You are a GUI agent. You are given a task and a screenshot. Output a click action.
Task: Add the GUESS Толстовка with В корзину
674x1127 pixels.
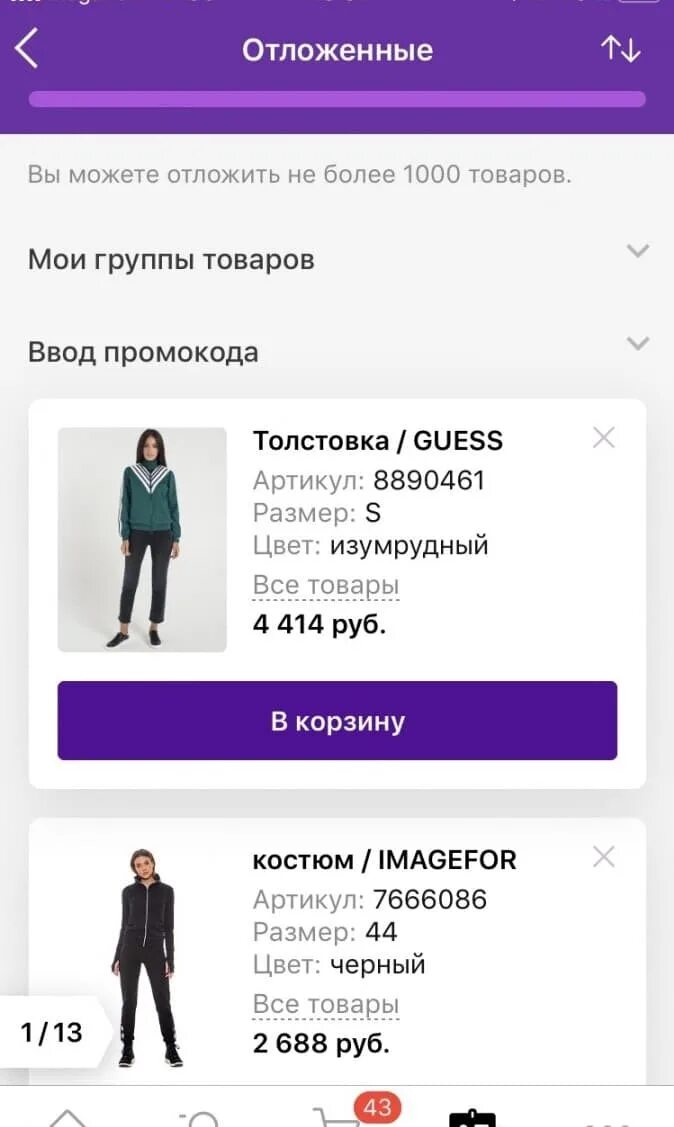pos(337,721)
